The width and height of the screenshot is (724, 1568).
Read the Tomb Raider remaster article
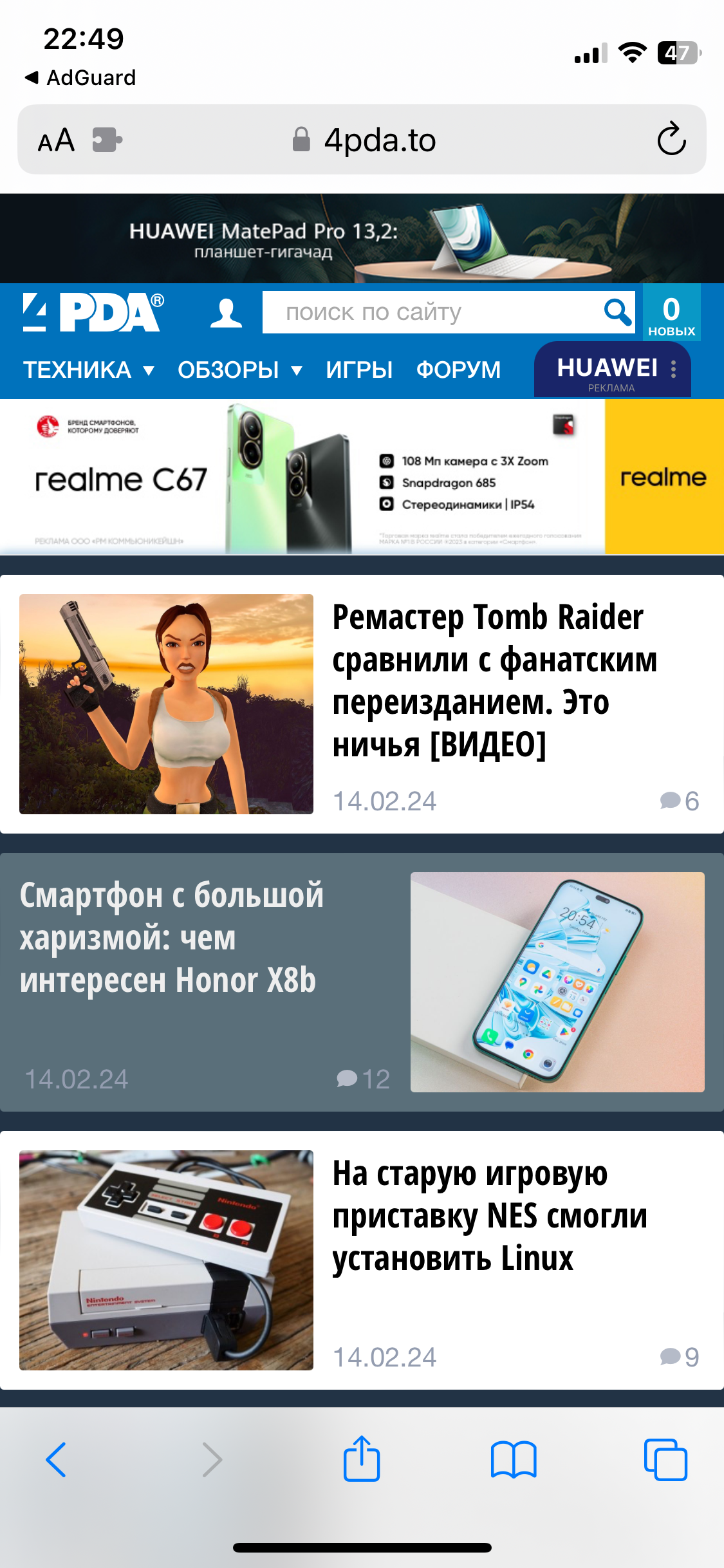(494, 680)
